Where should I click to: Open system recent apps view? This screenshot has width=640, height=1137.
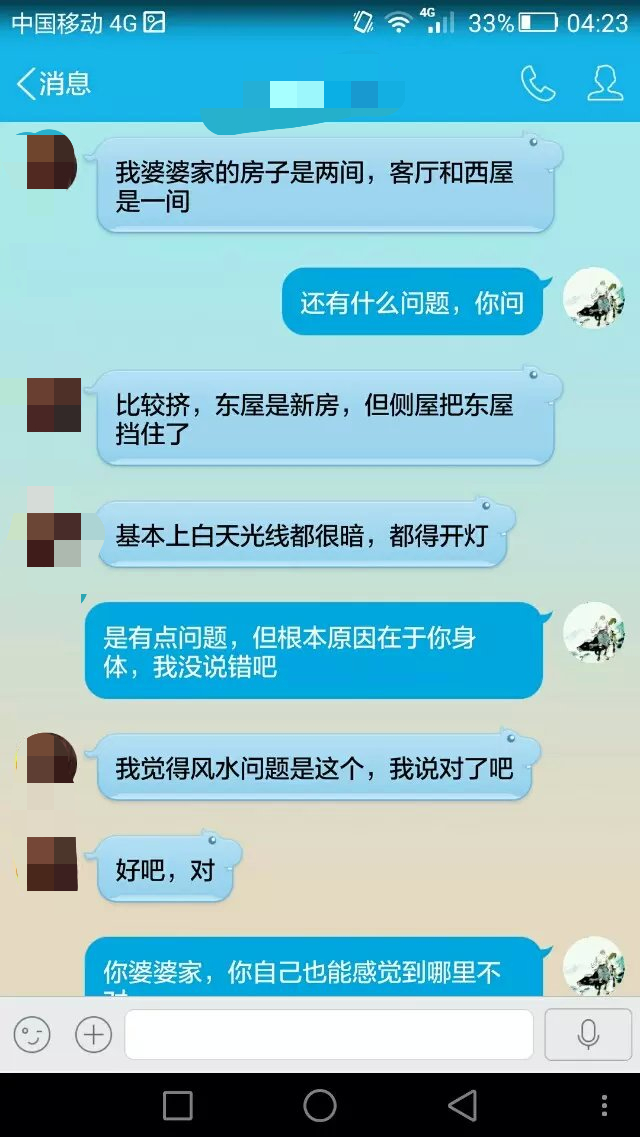[x=178, y=1105]
